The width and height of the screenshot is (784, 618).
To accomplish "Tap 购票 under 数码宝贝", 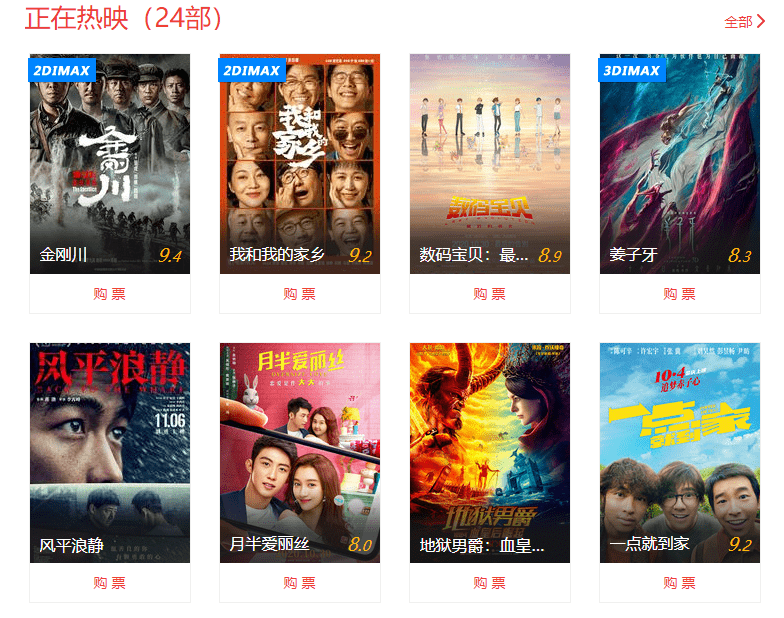I will point(490,294).
